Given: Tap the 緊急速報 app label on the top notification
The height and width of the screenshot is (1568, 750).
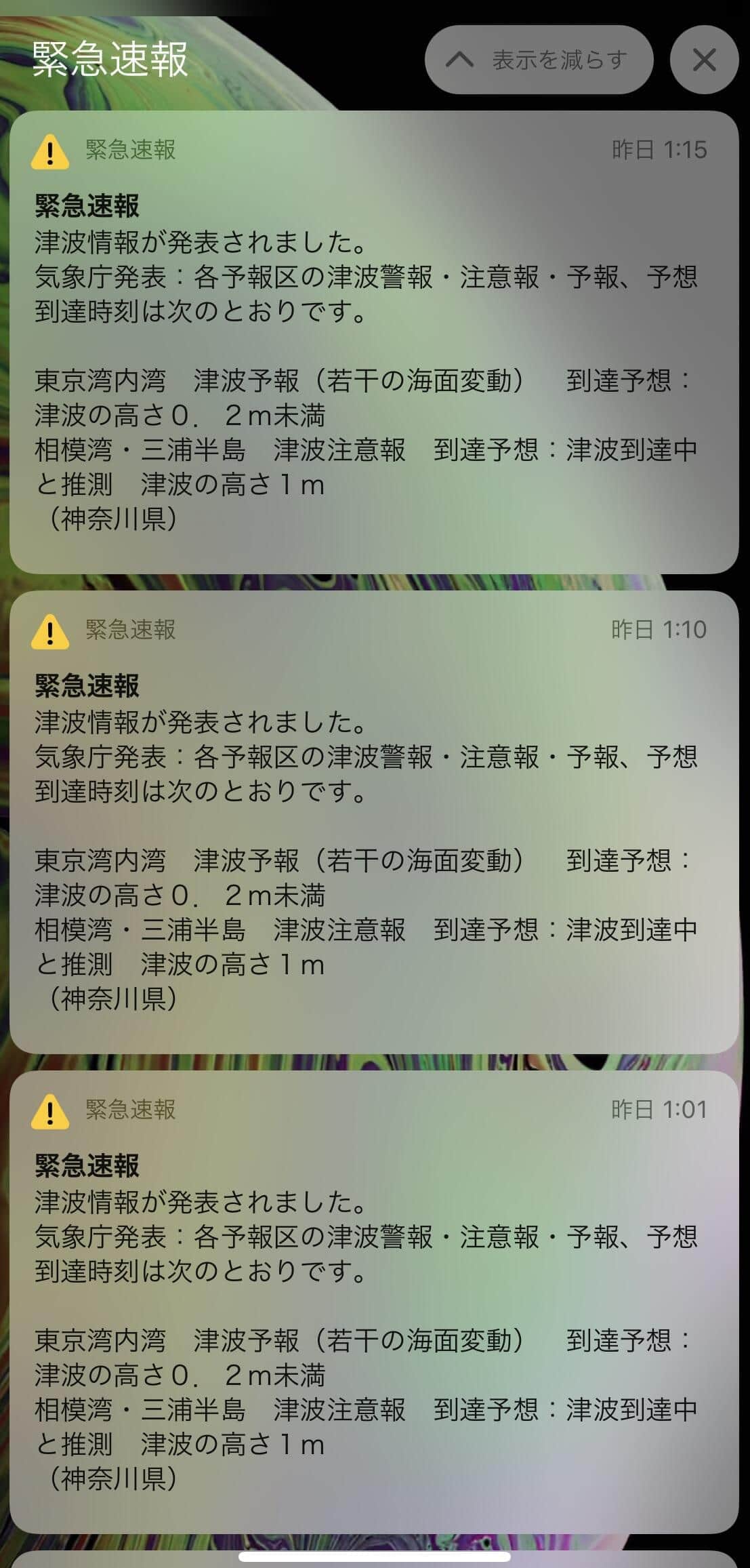Looking at the screenshot, I should (x=129, y=150).
